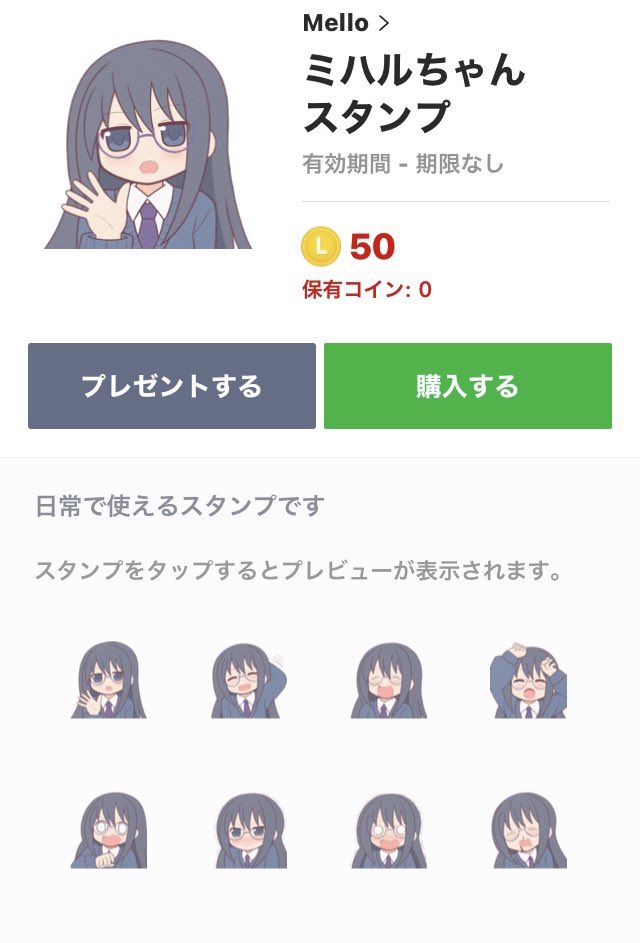Preview the sticker with fist near chin
640x943 pixels.
coord(108,830)
